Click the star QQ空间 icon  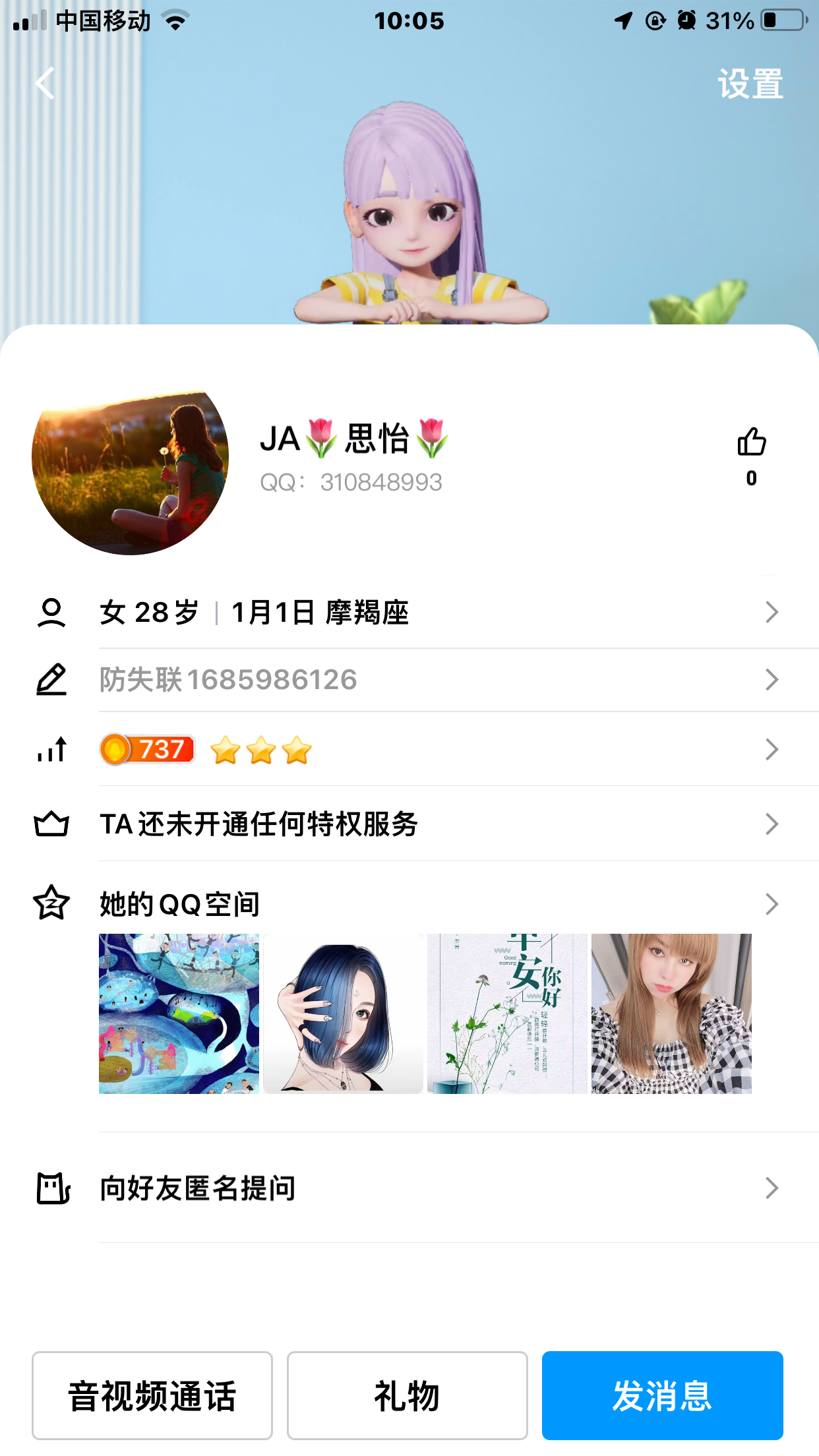(50, 905)
